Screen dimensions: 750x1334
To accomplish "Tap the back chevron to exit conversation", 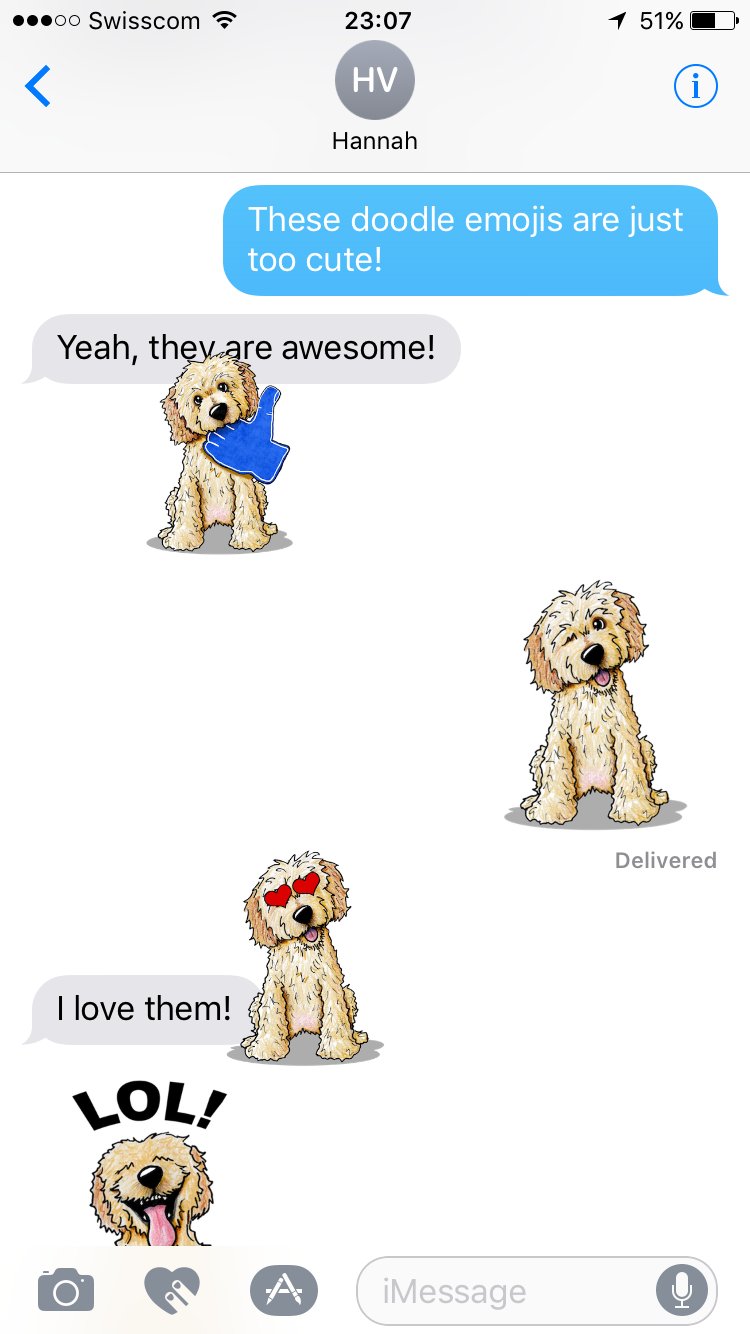I will pyautogui.click(x=37, y=86).
